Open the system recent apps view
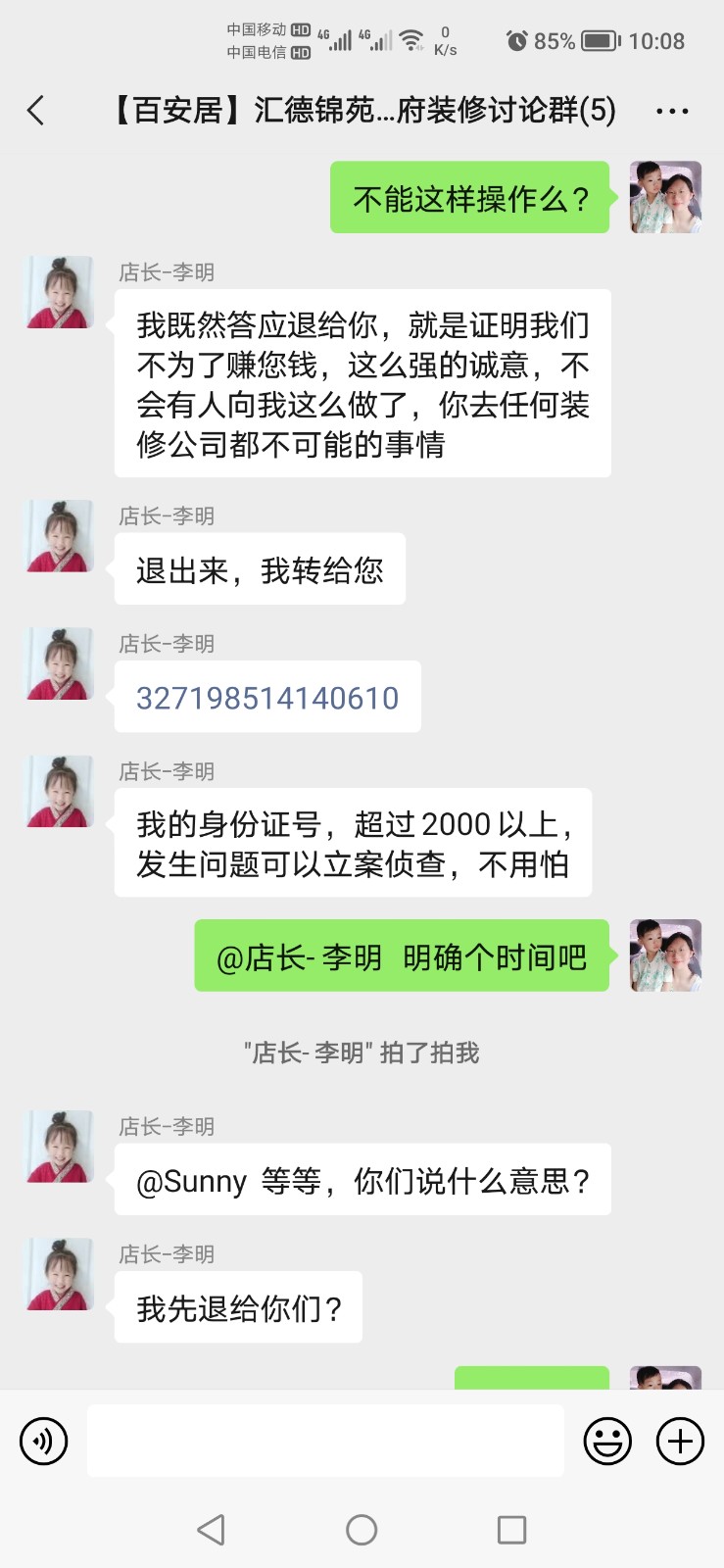 (511, 1530)
